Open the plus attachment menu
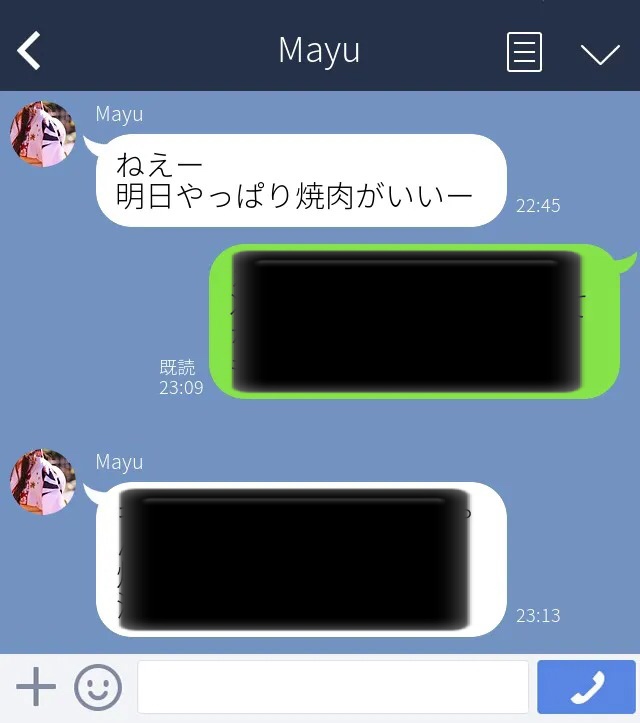This screenshot has height=723, width=640. pos(36,687)
